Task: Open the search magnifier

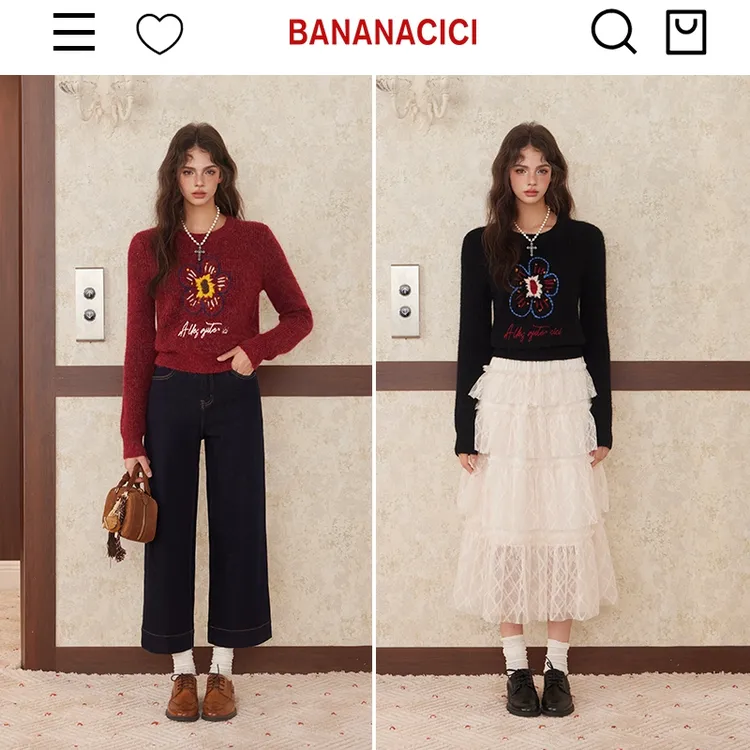Action: 613,32
